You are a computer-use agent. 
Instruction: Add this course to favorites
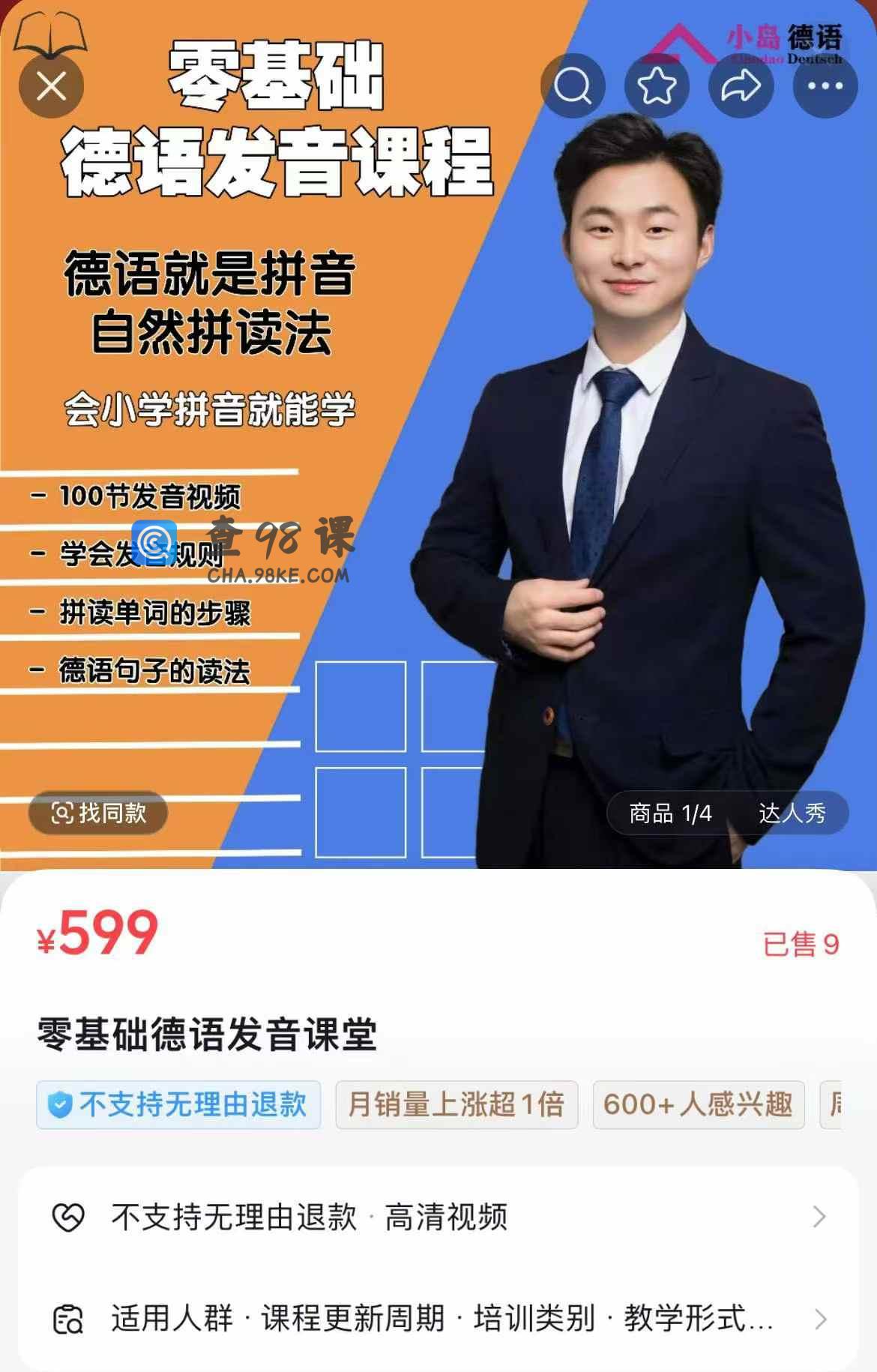657,86
